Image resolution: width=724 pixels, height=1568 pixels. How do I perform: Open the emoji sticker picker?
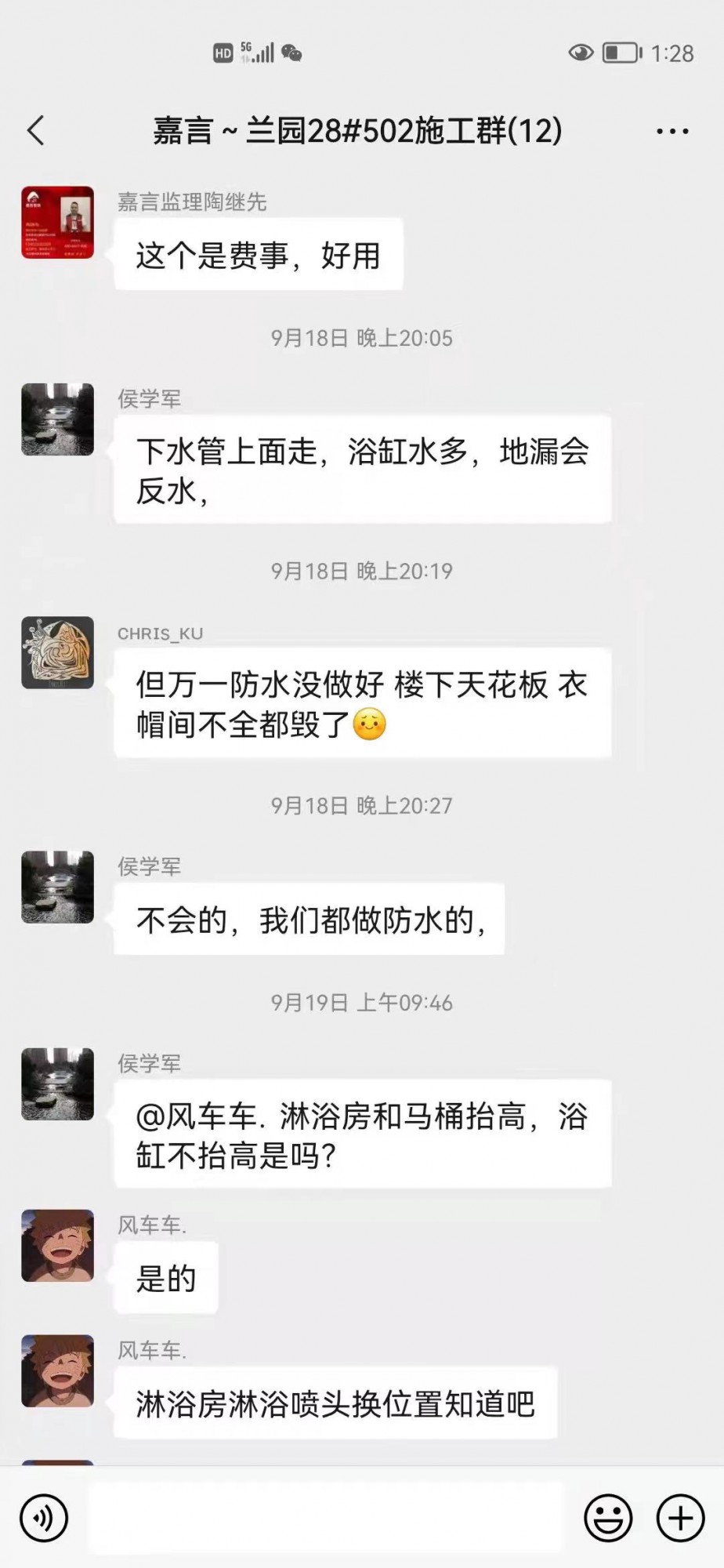point(608,1518)
